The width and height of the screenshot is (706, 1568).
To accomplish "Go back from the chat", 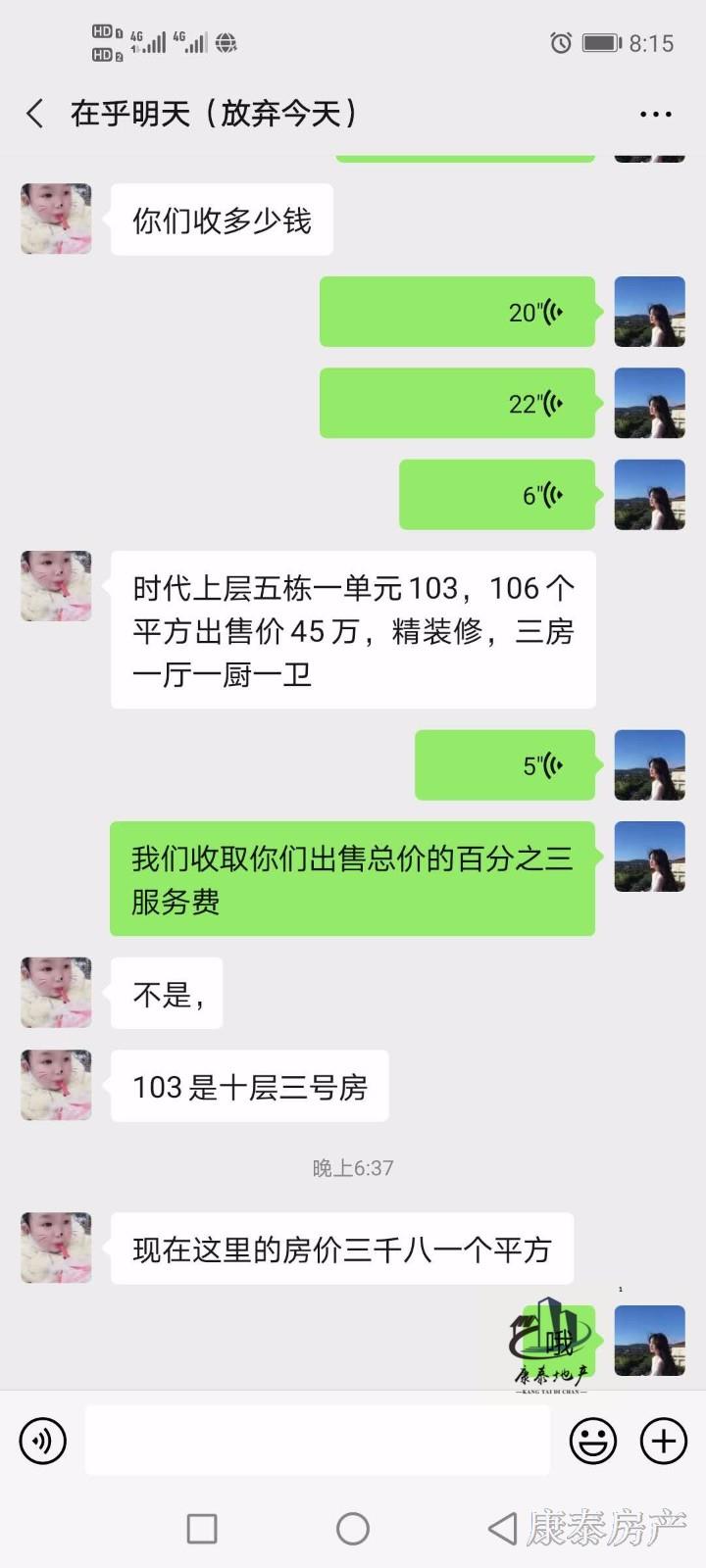I will (35, 114).
